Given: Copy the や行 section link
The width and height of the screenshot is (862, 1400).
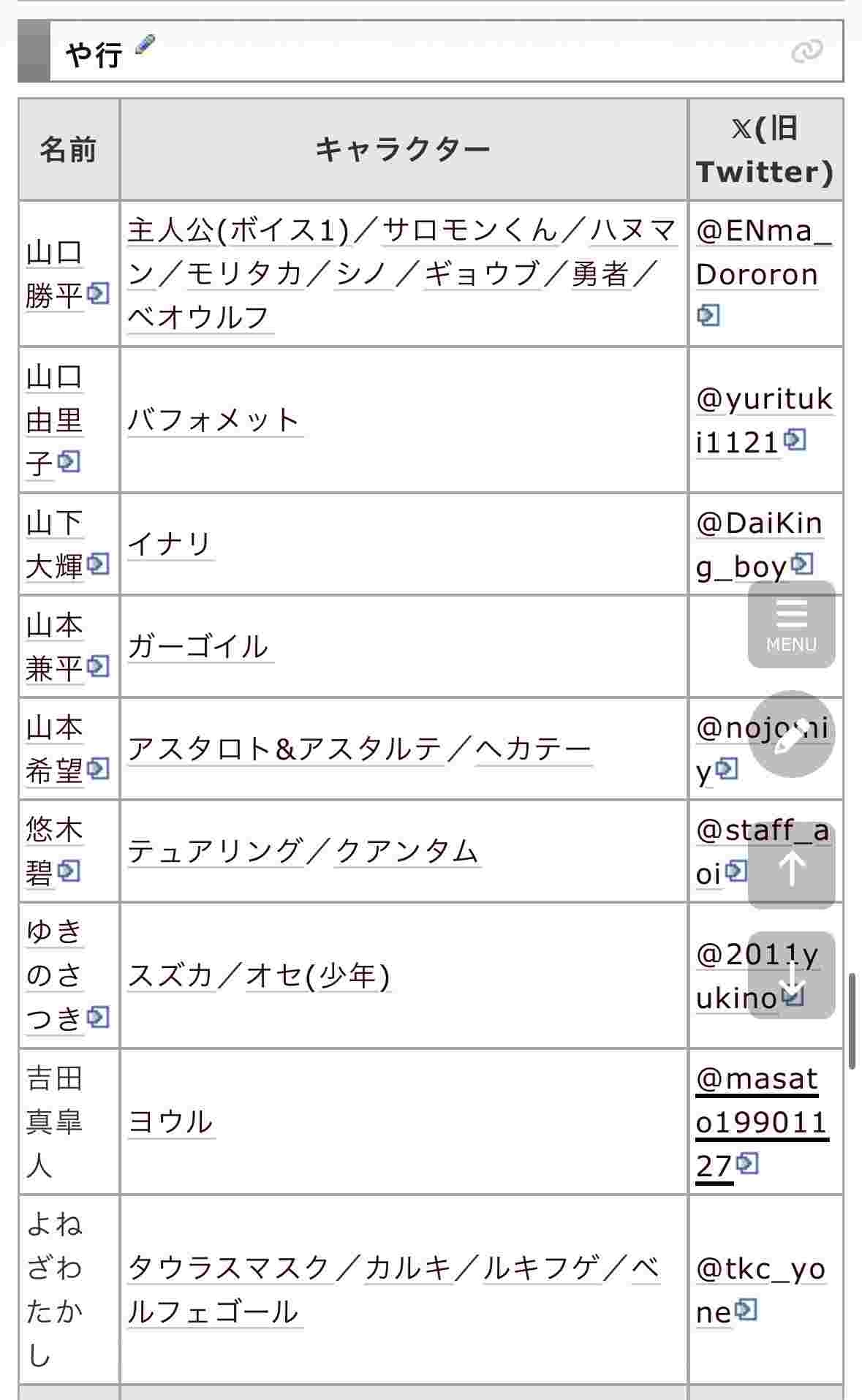Looking at the screenshot, I should coord(806,51).
